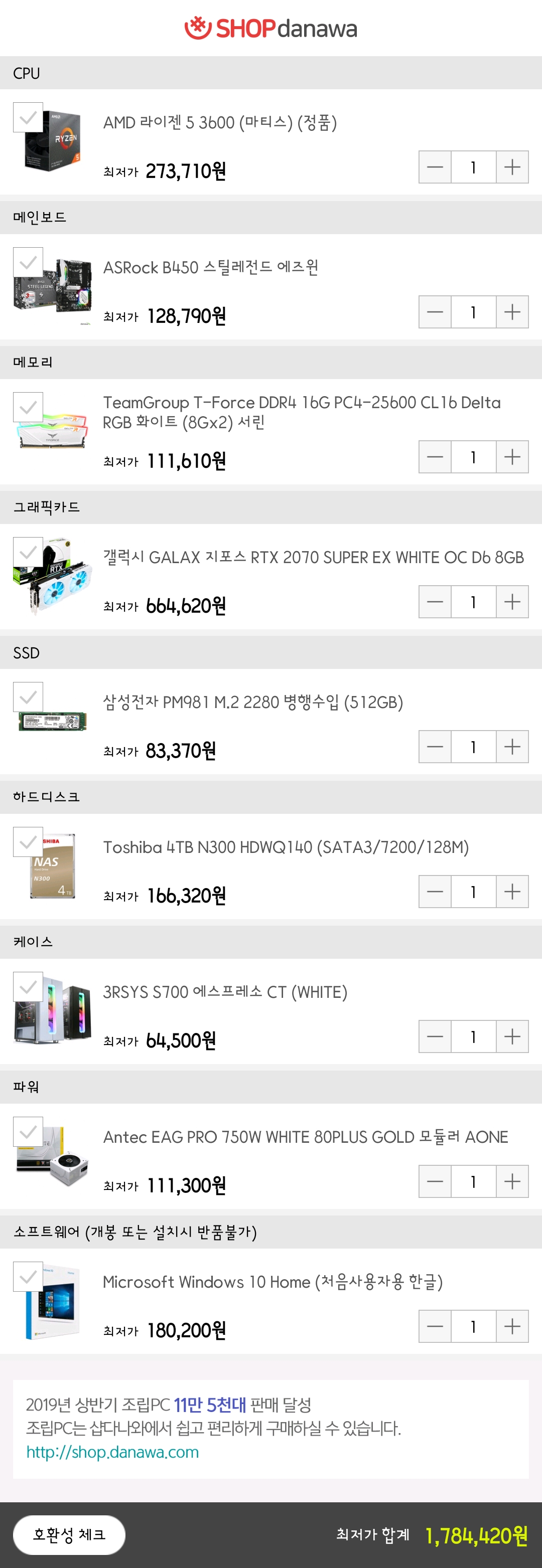Toggle the 3RSYS S700 에스프레소 checkbox
This screenshot has width=542, height=1568.
[28, 987]
